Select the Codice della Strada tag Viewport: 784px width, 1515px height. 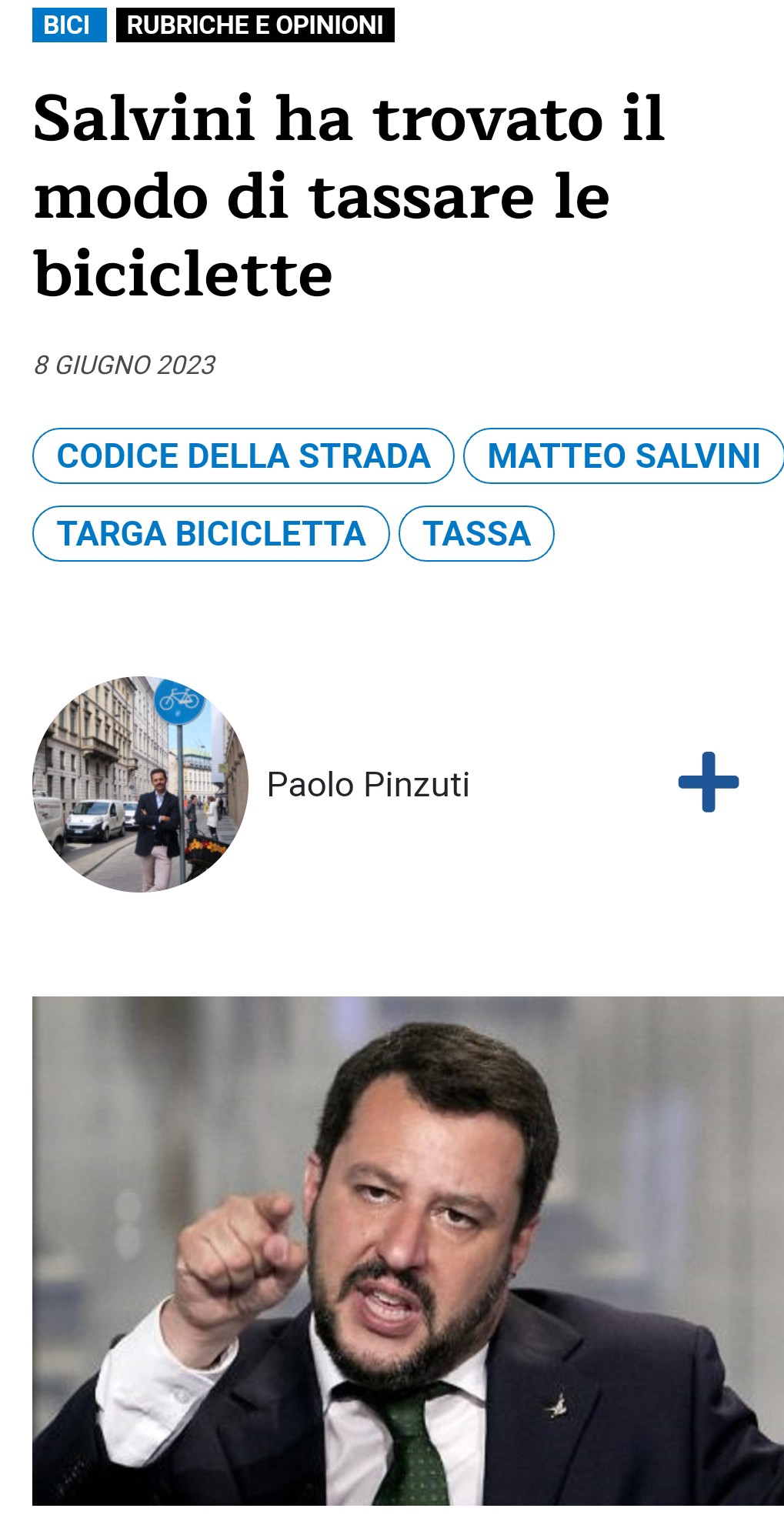tap(243, 456)
